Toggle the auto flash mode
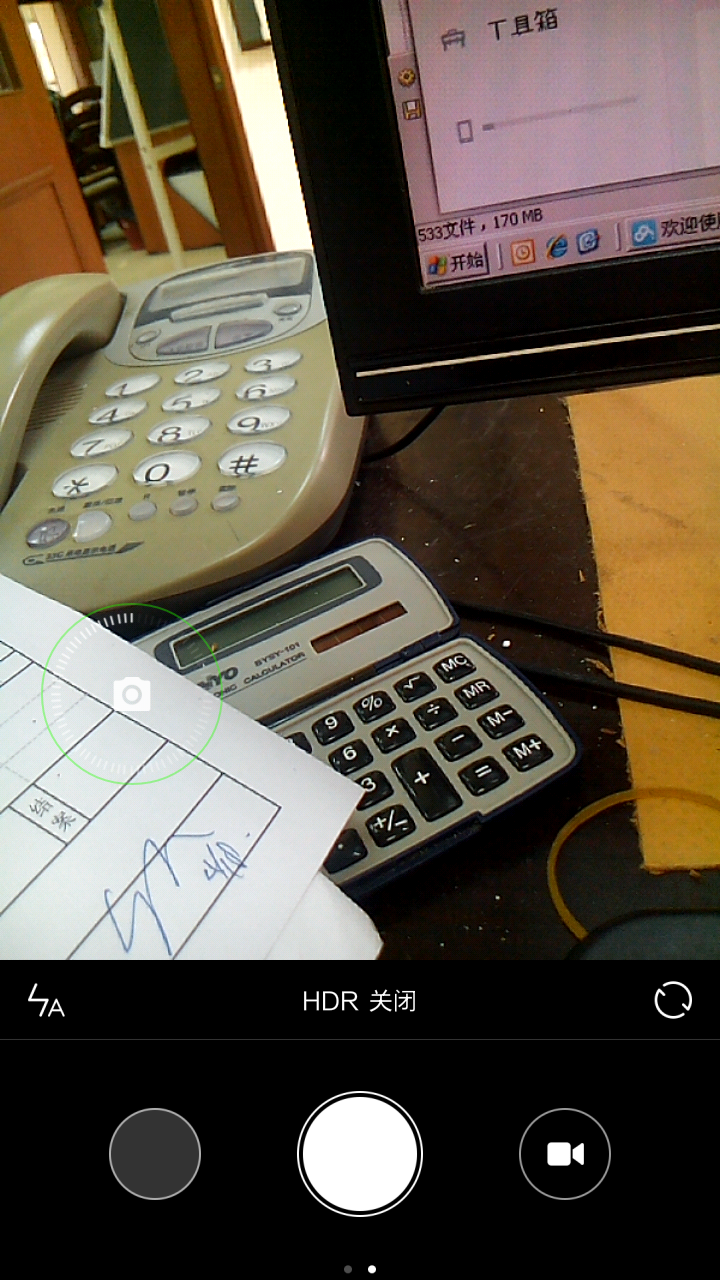720x1280 pixels. tap(45, 1000)
